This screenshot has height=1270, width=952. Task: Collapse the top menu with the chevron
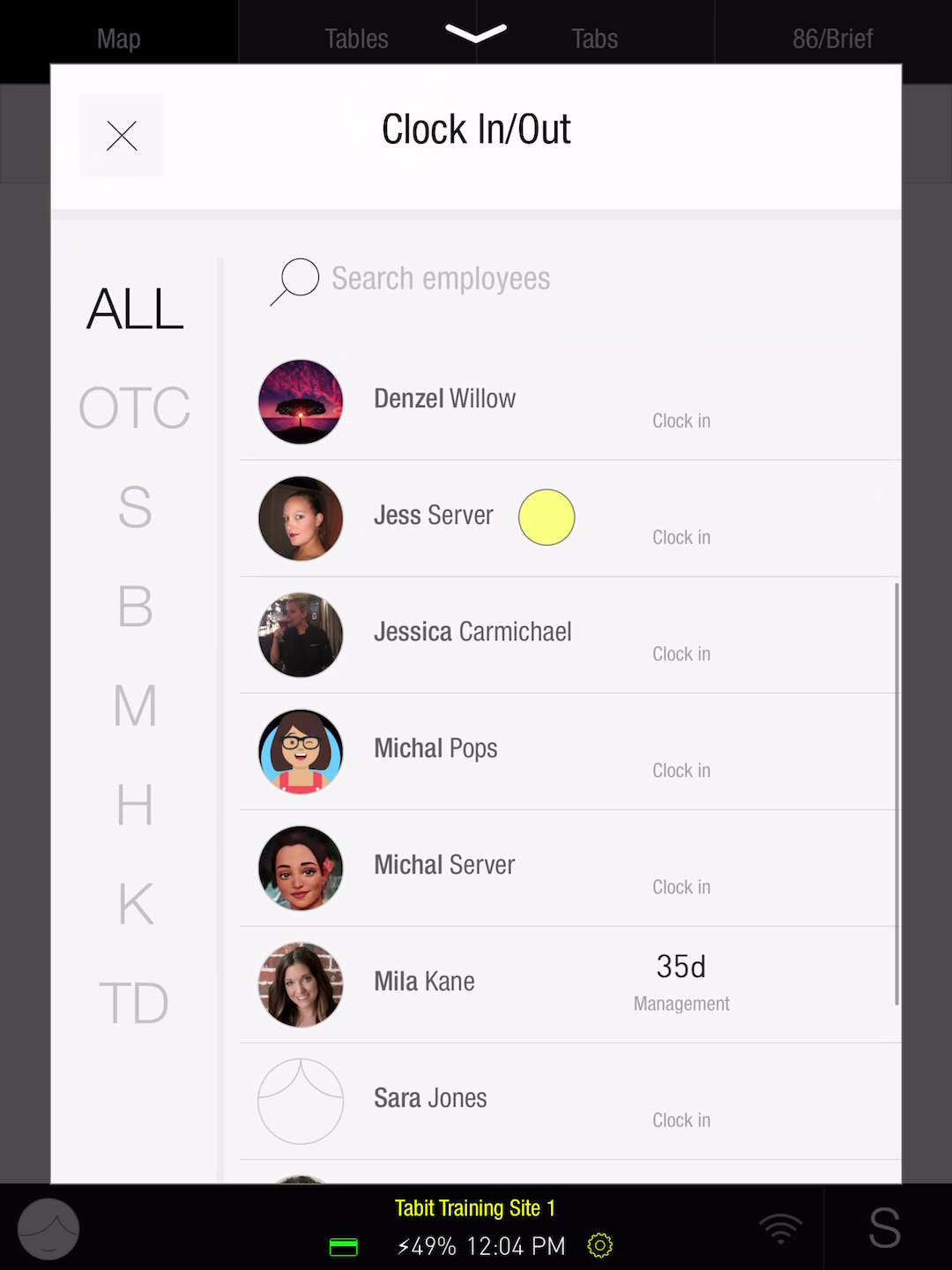coord(476,34)
